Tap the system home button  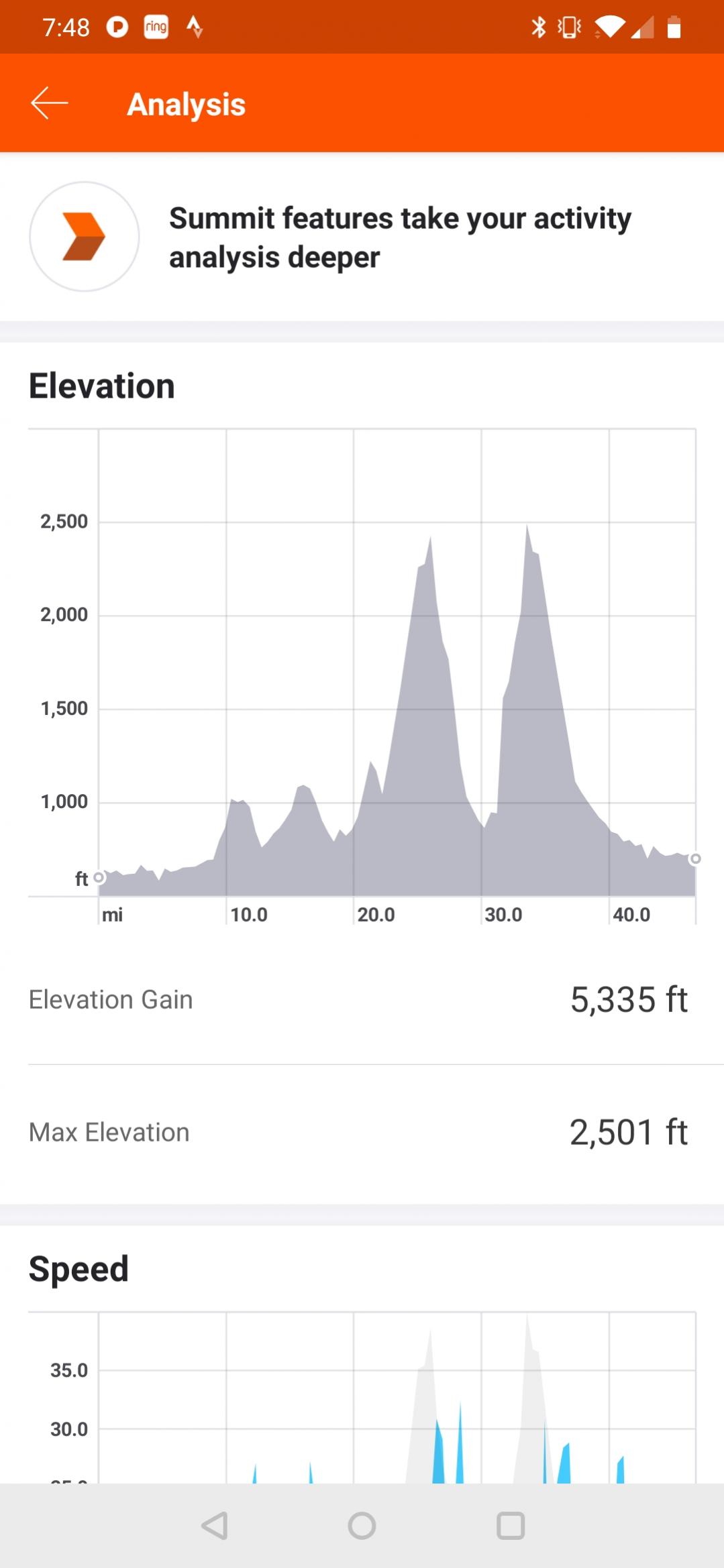pos(362,1526)
